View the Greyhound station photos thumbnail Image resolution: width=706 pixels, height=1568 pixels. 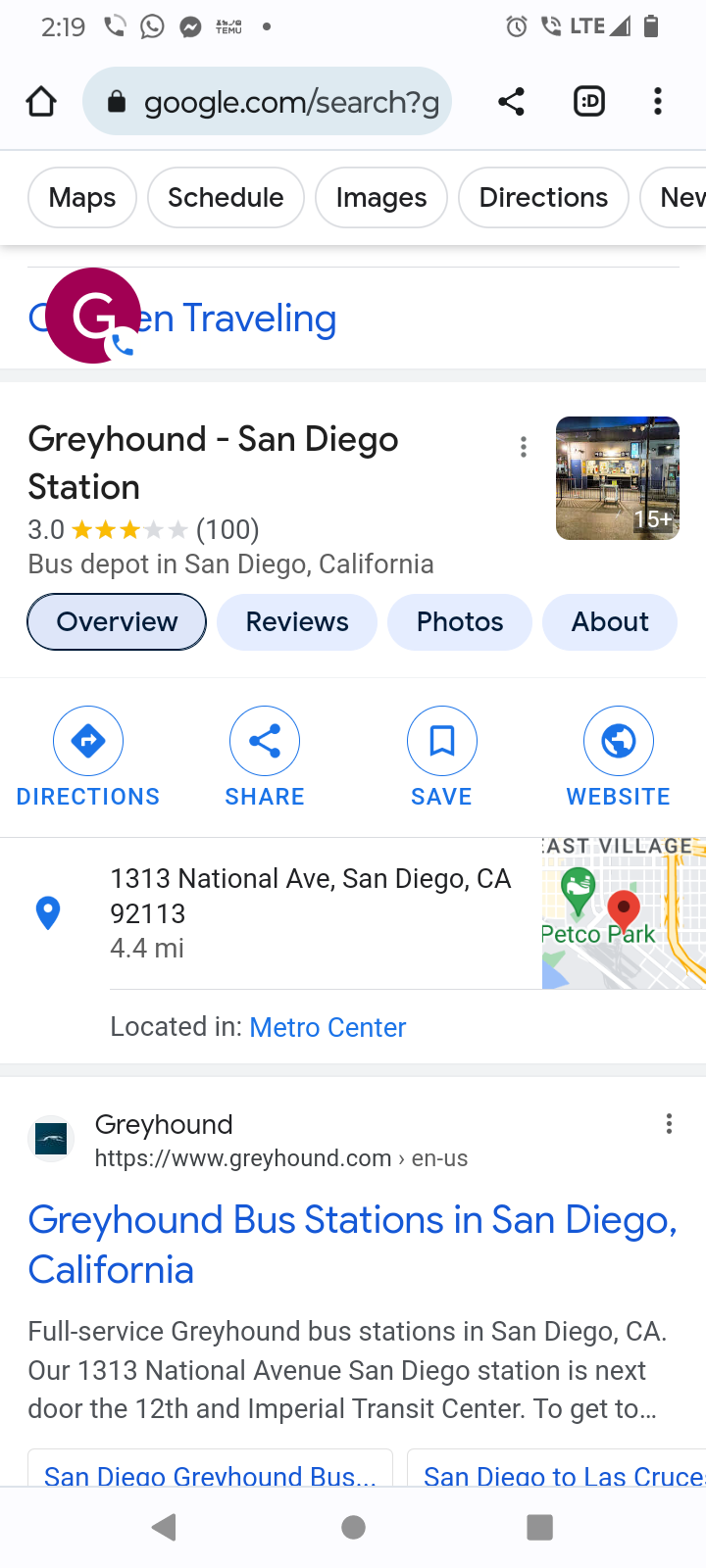tap(617, 478)
